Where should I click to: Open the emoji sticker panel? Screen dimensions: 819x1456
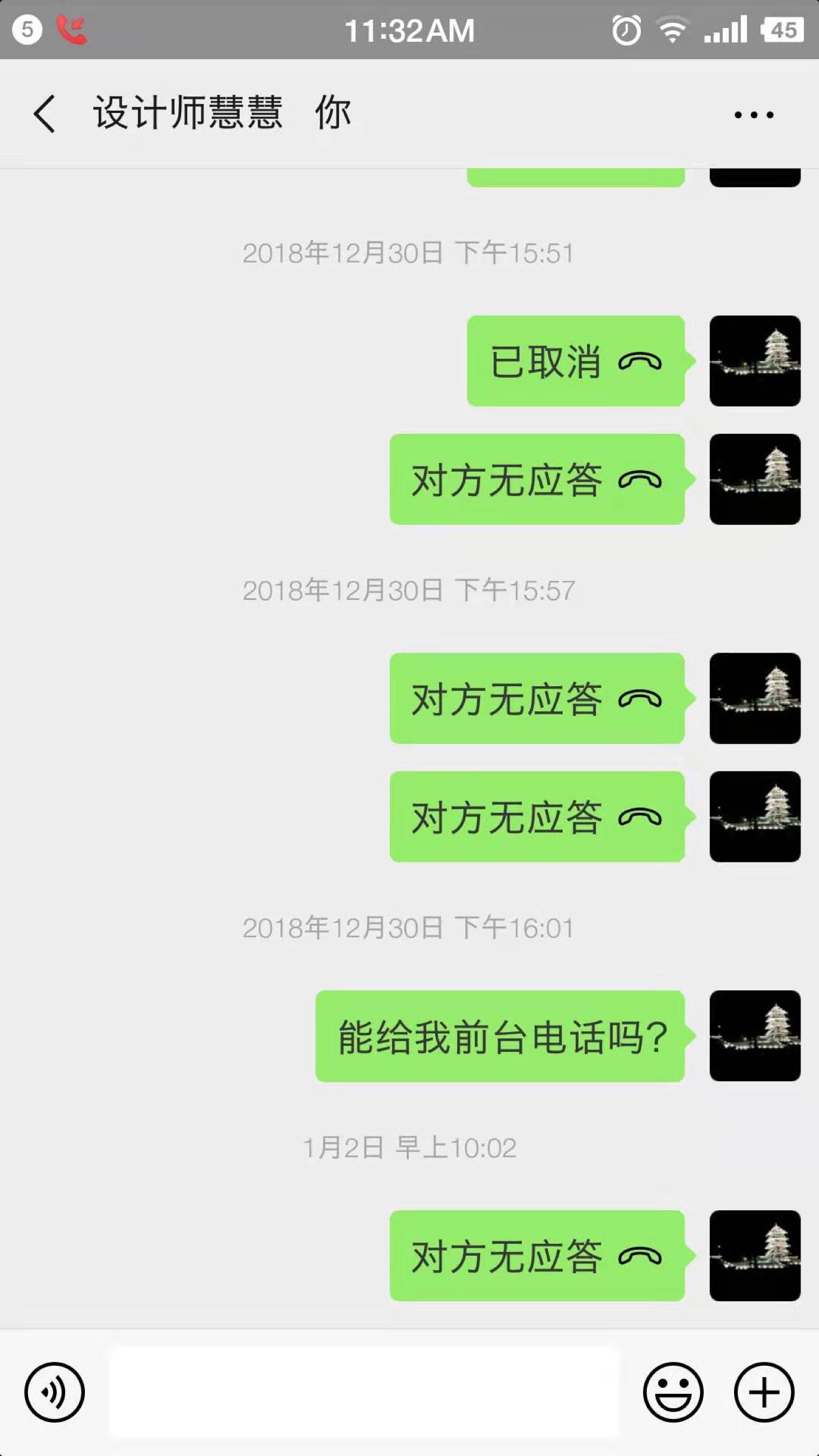pyautogui.click(x=673, y=1392)
